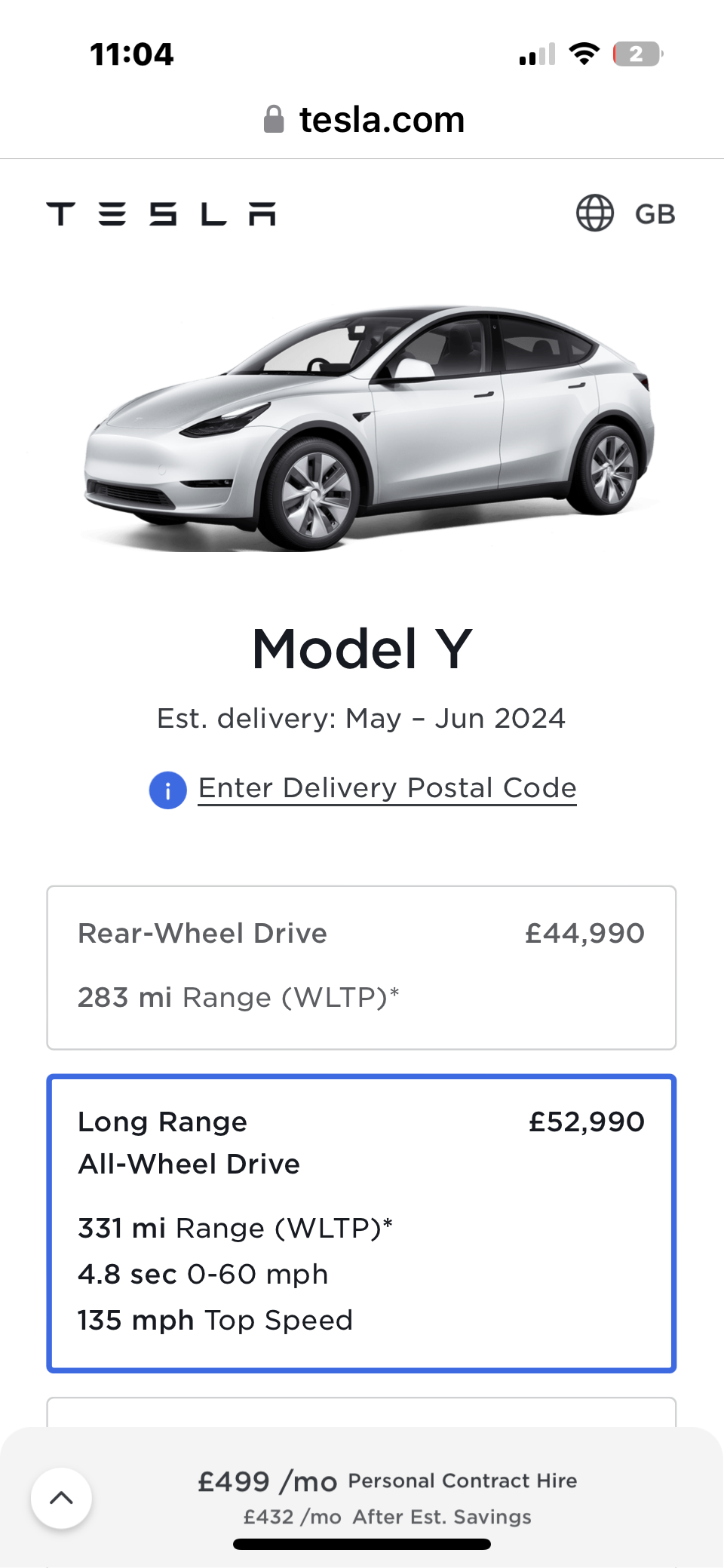Screen dimensions: 724x1568
Task: Expand the payment details with the chevron
Action: tap(61, 1498)
